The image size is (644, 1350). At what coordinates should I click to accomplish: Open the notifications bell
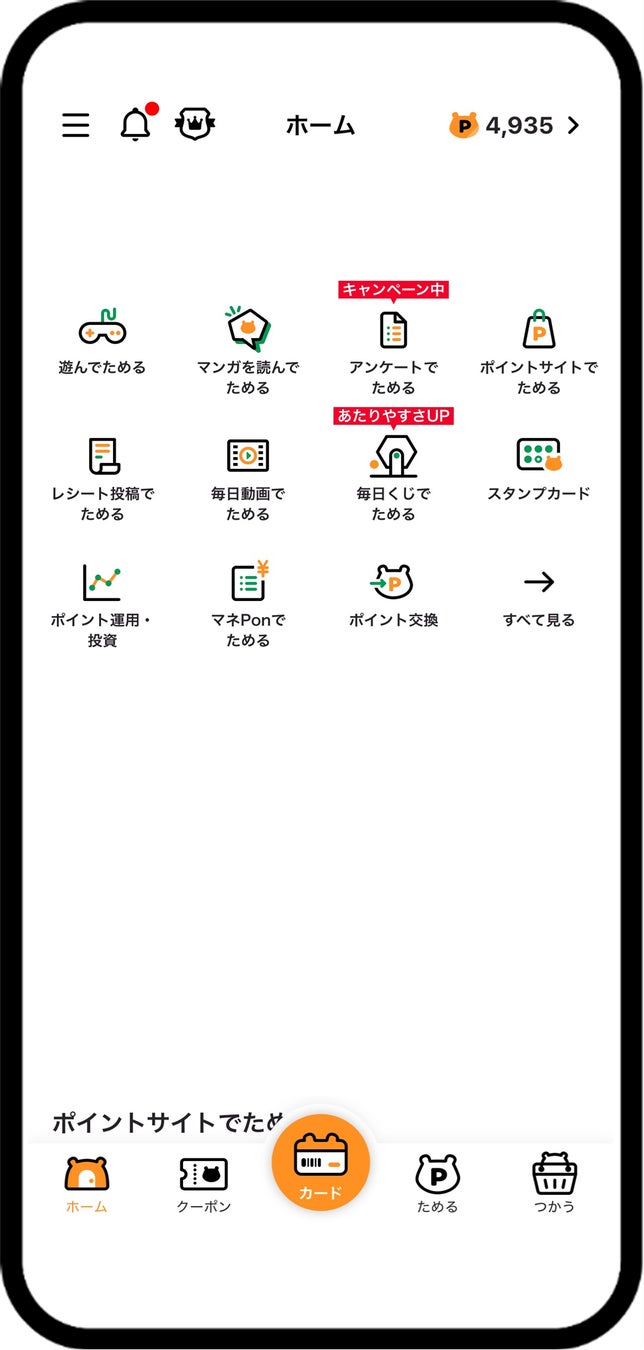coord(135,125)
